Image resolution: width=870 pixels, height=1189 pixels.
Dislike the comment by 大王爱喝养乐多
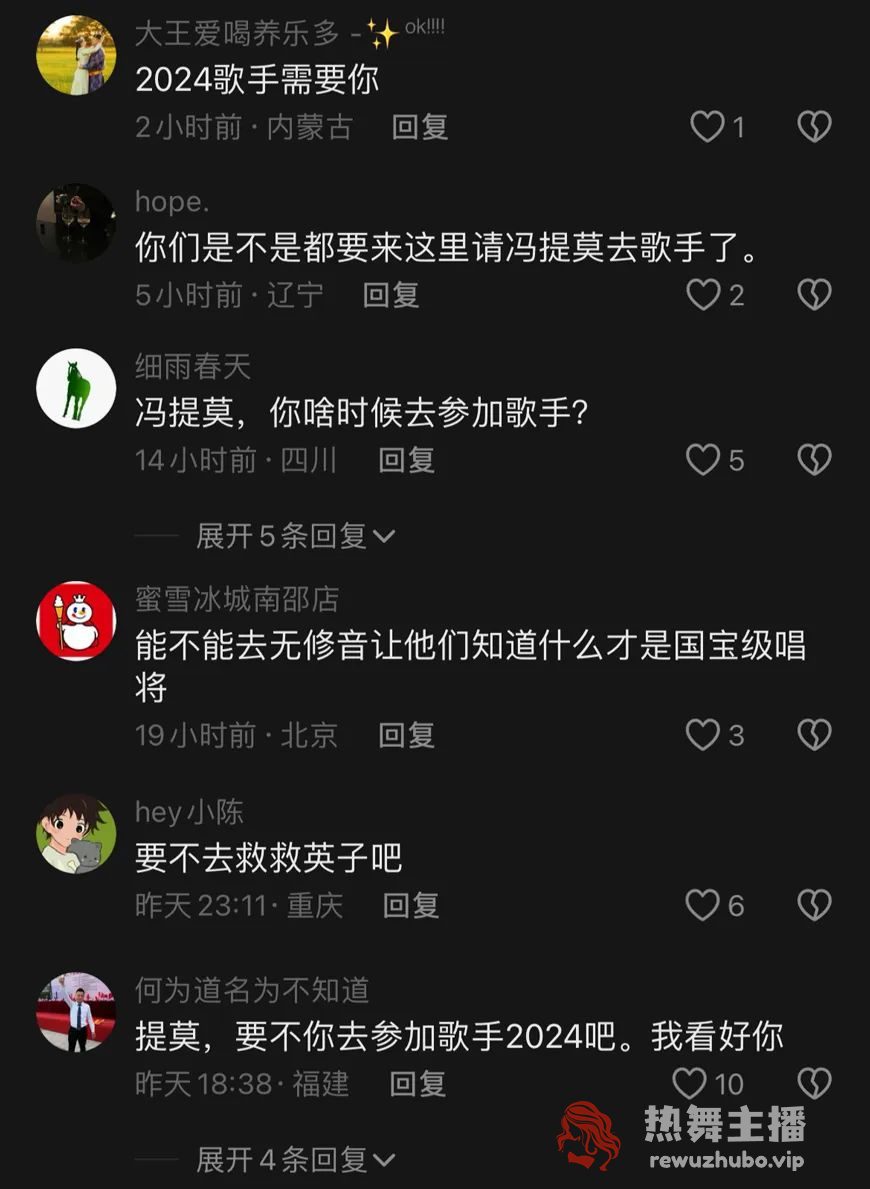tap(814, 127)
